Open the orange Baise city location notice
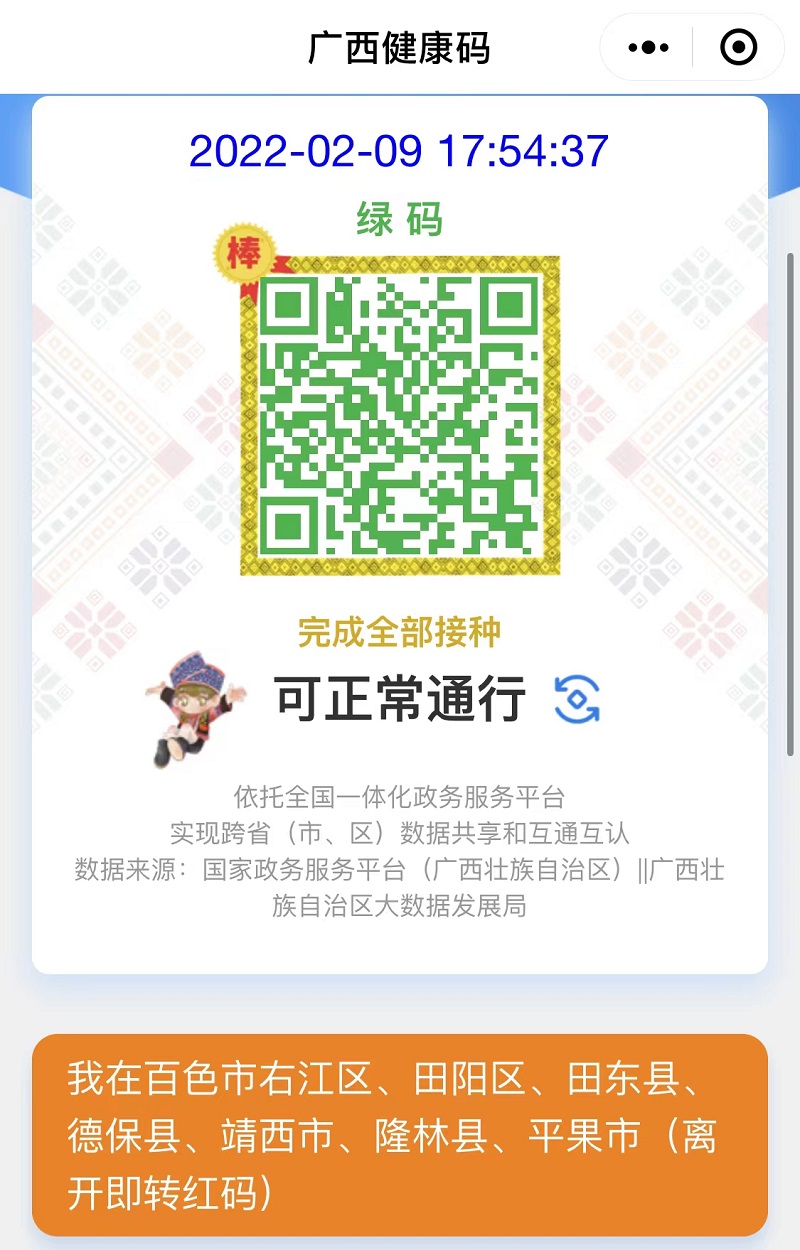Viewport: 800px width, 1250px height. tap(400, 1136)
